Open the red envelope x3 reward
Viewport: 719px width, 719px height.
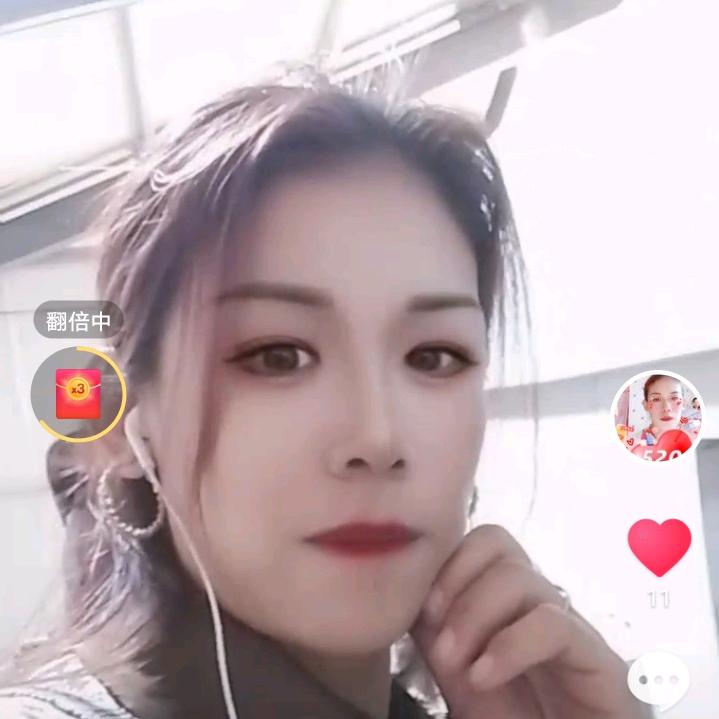click(x=78, y=394)
